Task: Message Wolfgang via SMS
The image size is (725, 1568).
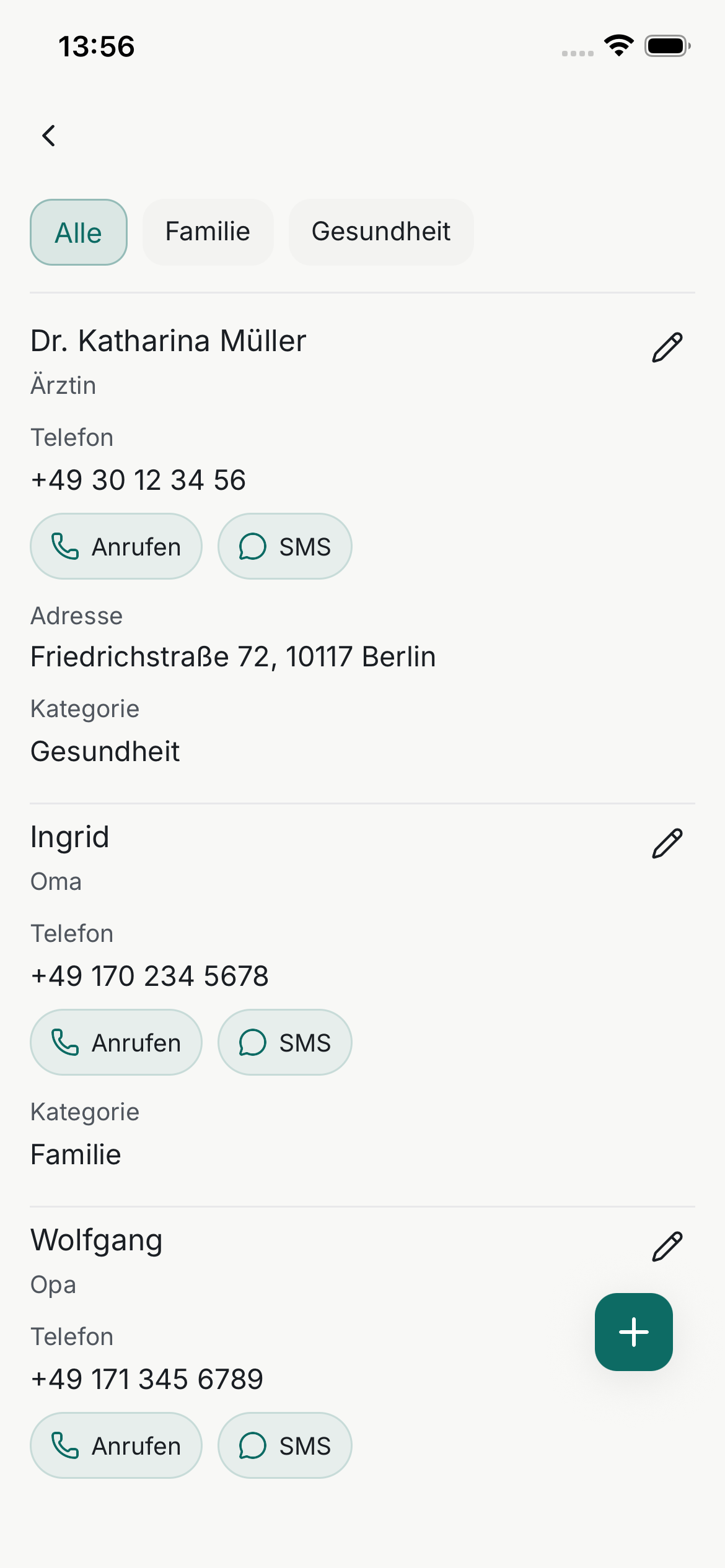Action: [285, 1445]
